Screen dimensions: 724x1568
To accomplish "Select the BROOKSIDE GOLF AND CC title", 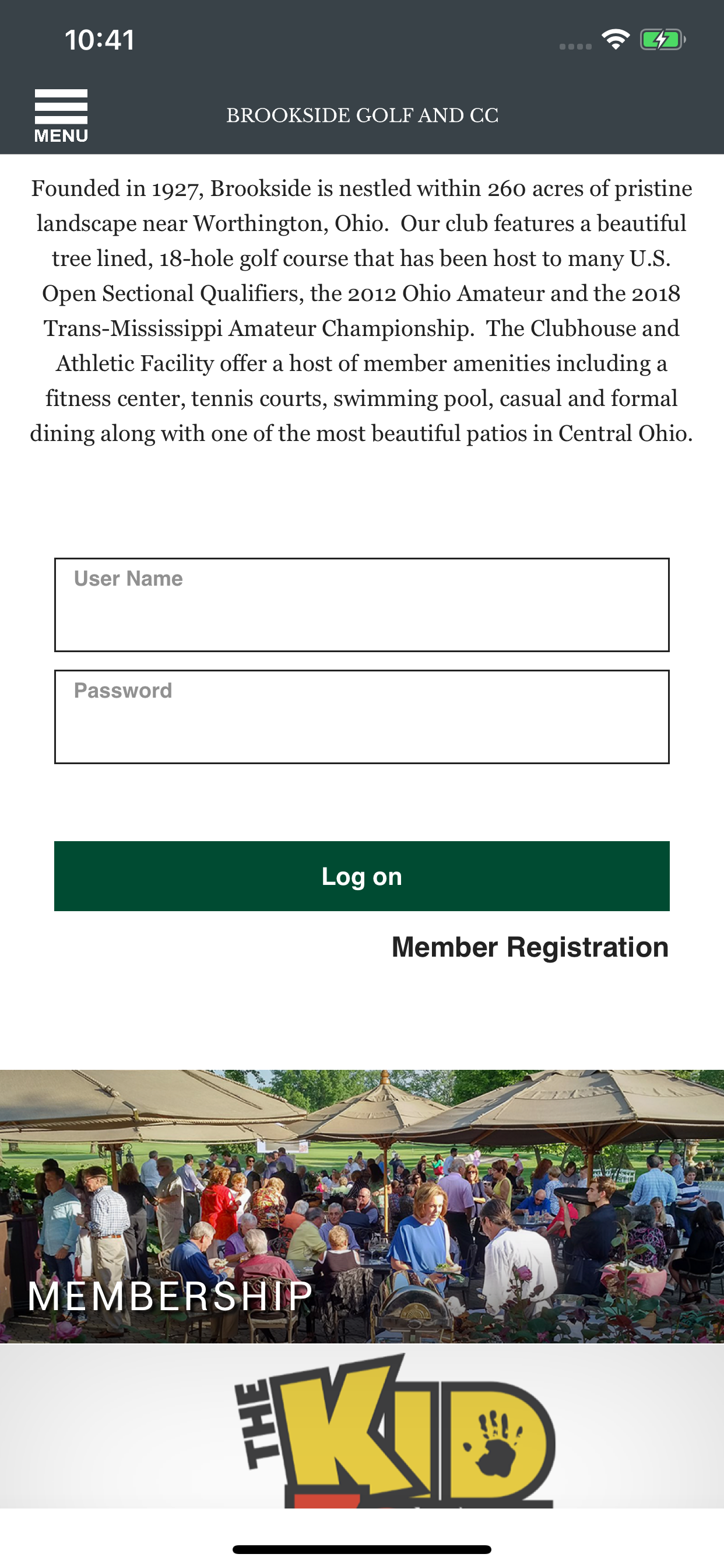I will tap(363, 115).
